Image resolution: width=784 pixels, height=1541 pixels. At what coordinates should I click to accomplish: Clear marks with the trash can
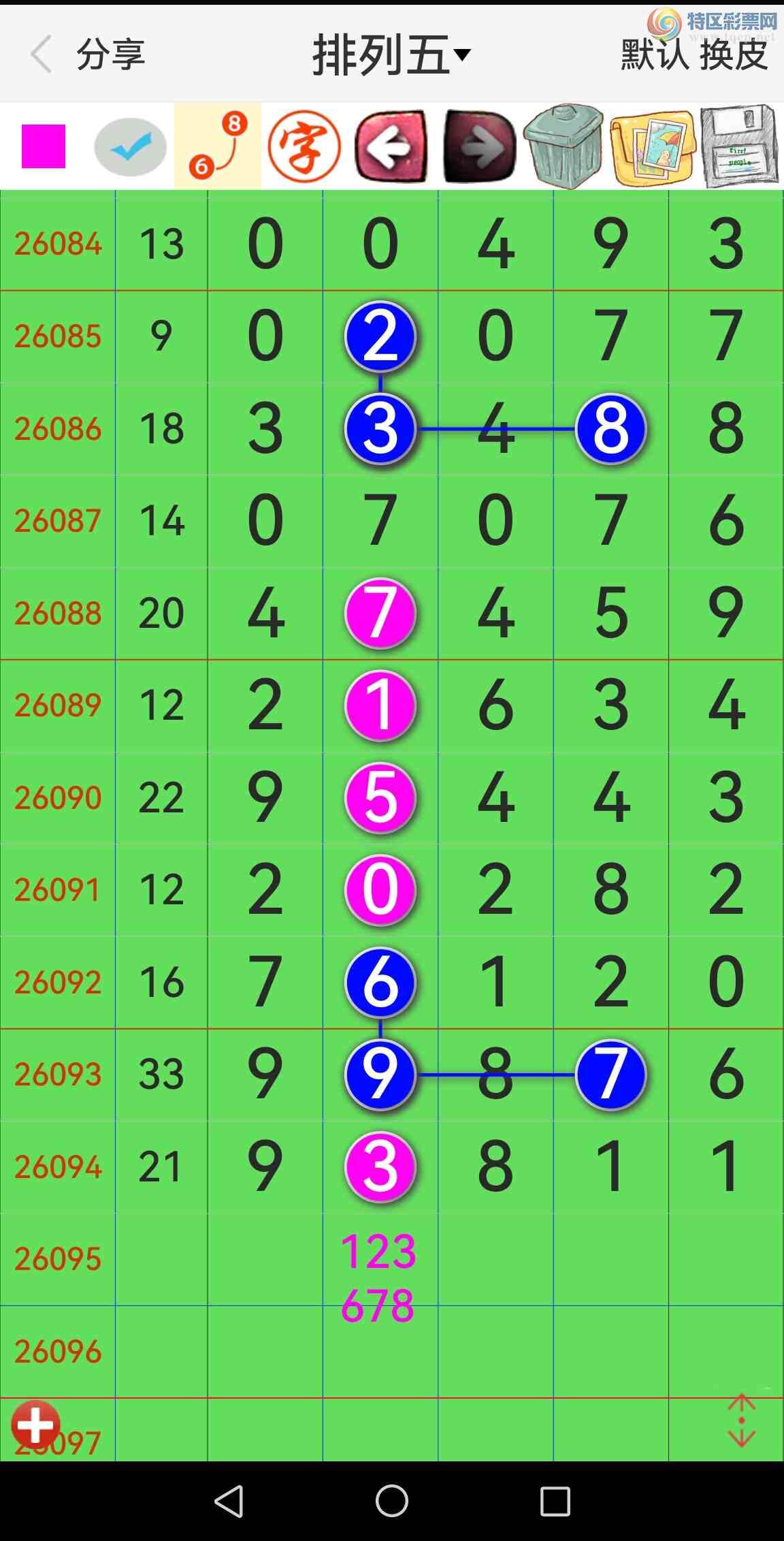[563, 146]
